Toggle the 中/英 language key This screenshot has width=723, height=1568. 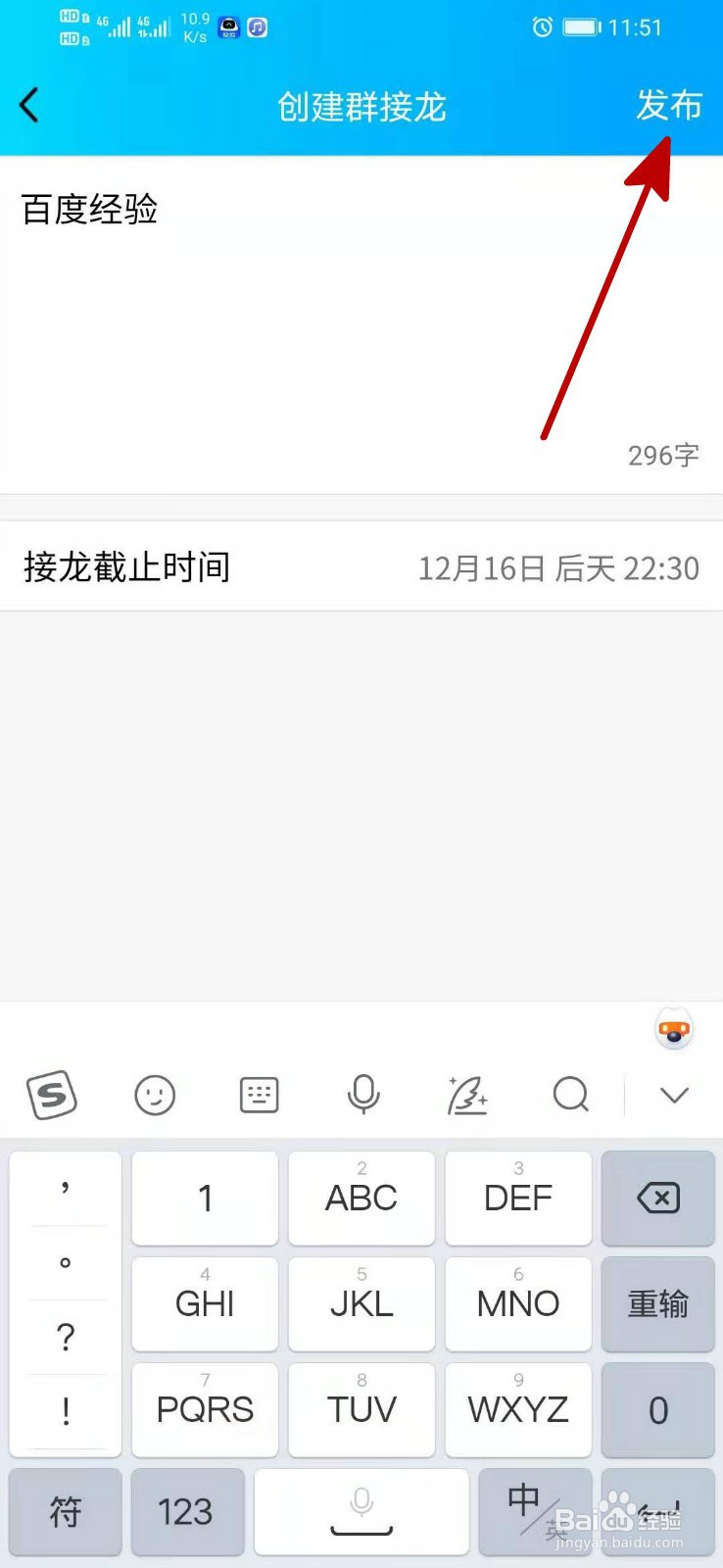pos(535,1511)
